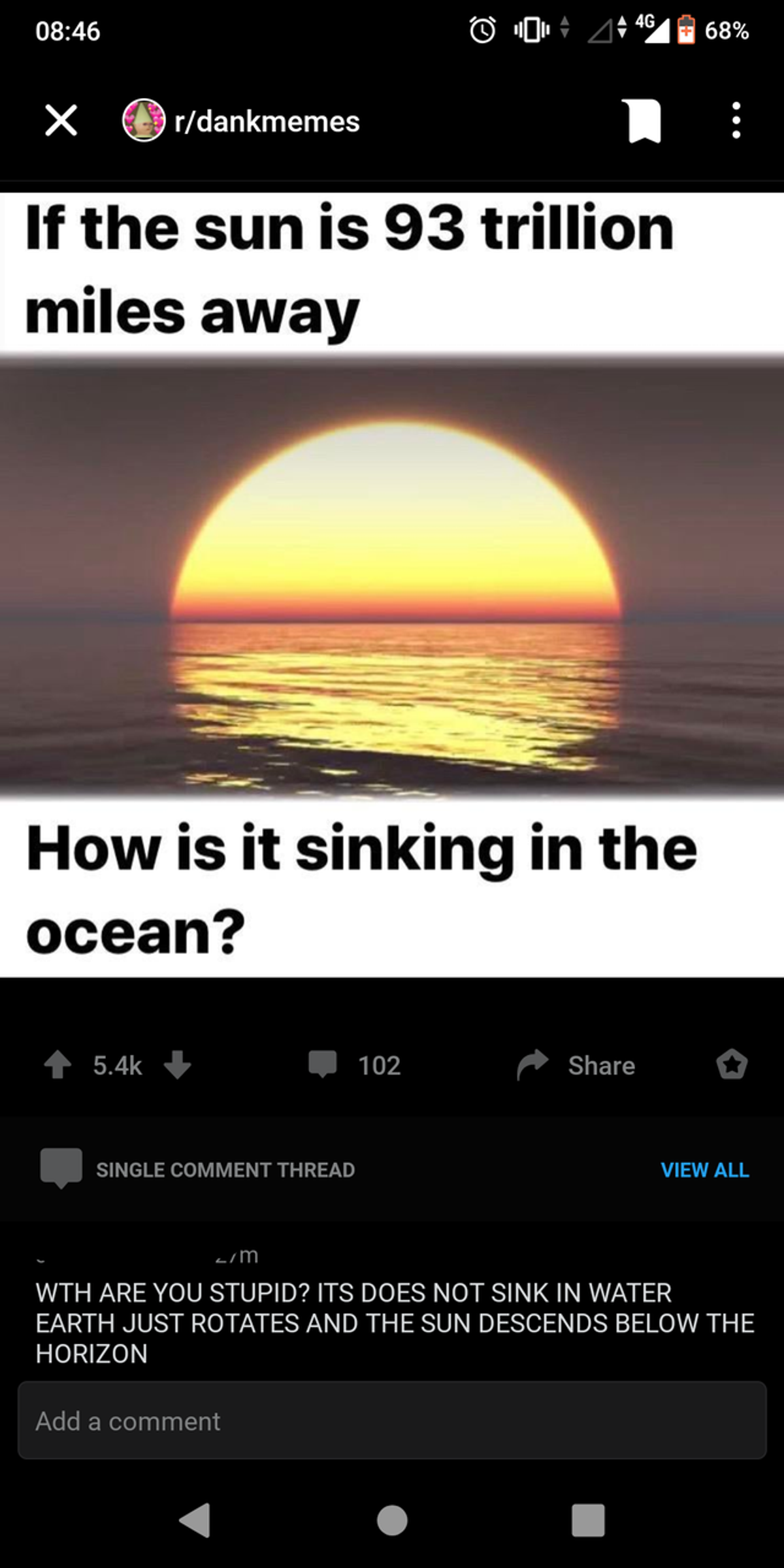Viewport: 784px width, 1568px height.
Task: Tap View All comments
Action: click(704, 1169)
